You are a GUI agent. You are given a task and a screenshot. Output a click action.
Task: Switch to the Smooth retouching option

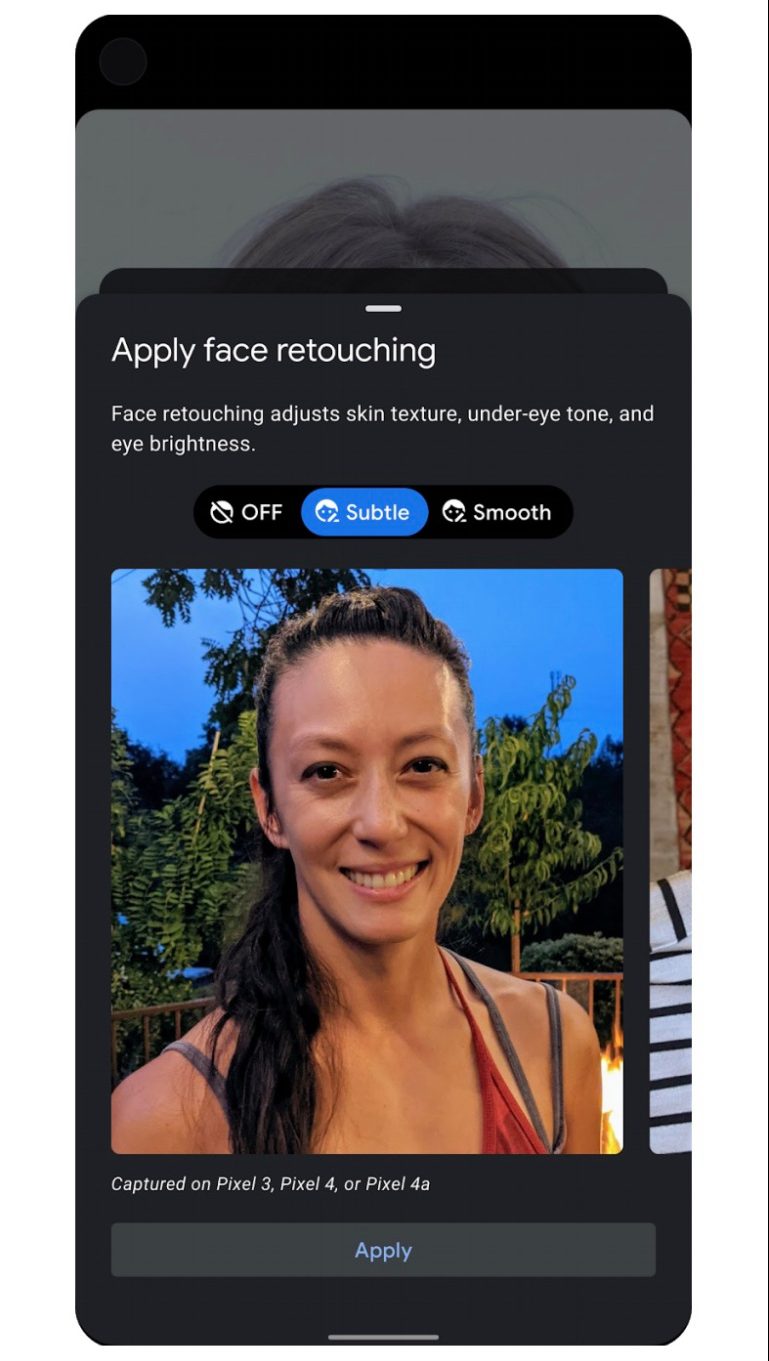(x=497, y=512)
